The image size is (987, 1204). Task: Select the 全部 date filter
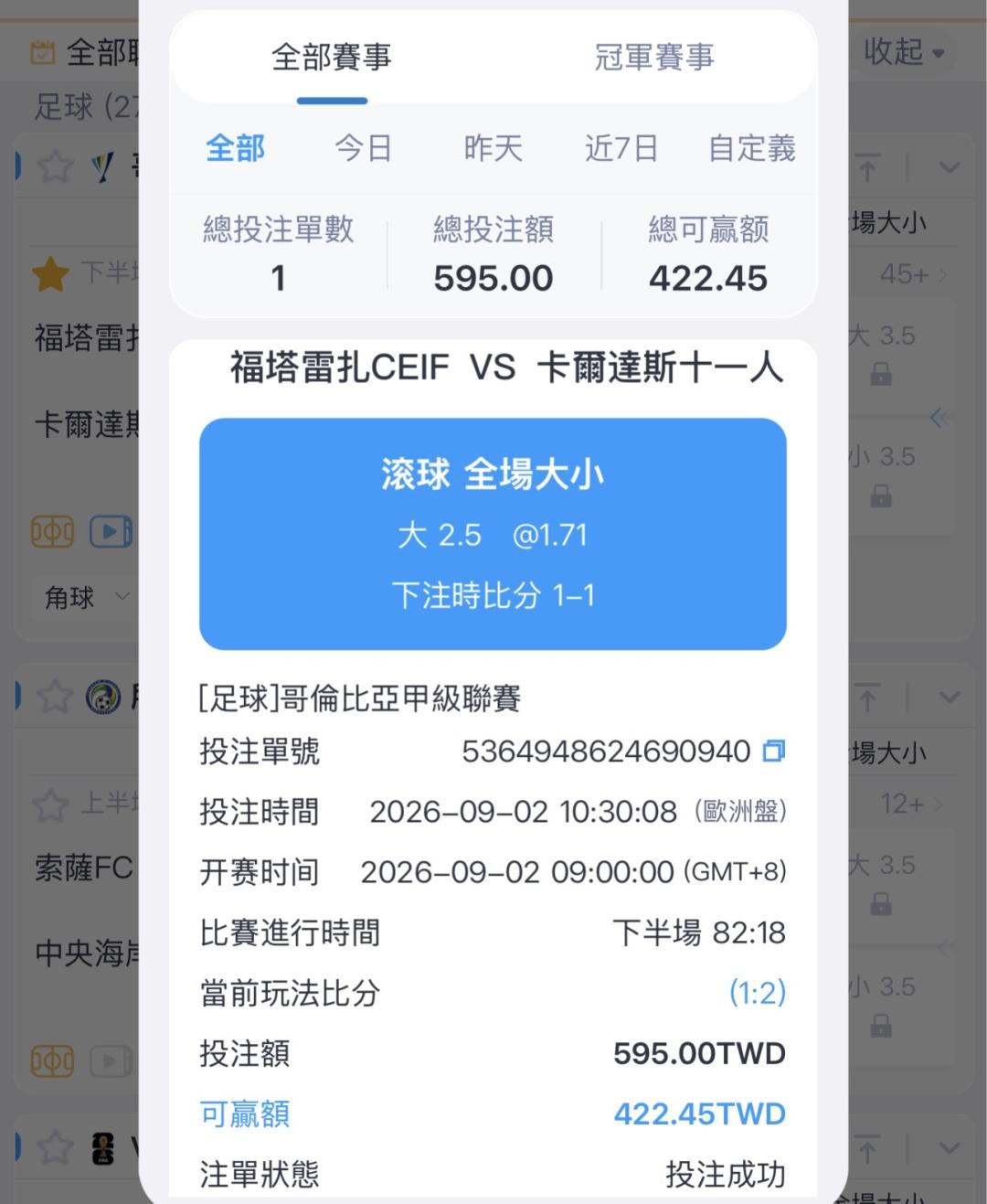pos(235,147)
